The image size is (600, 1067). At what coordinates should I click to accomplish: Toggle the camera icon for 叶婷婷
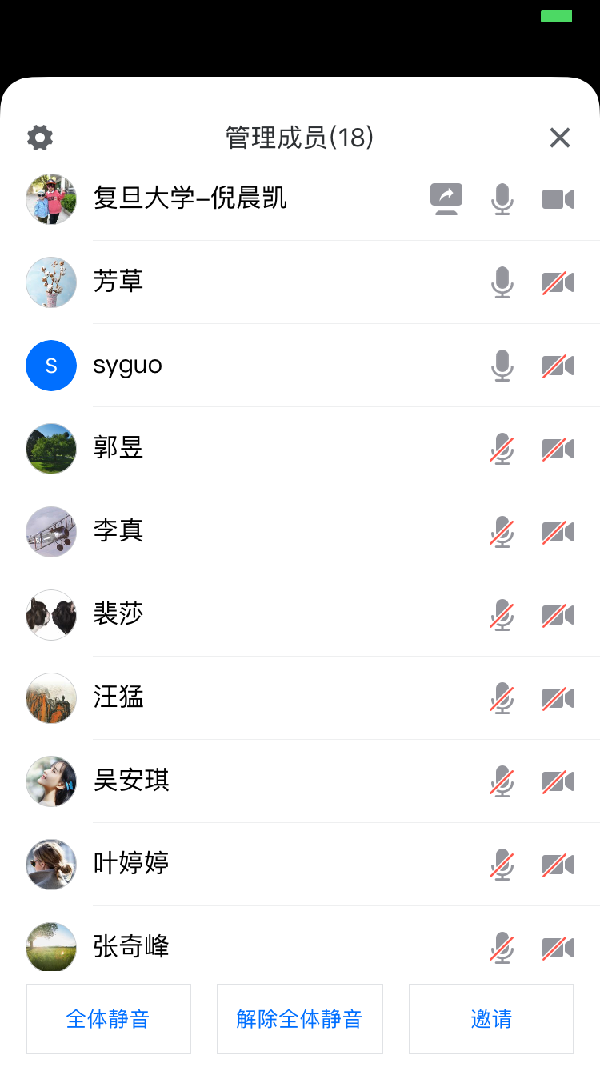click(x=557, y=864)
